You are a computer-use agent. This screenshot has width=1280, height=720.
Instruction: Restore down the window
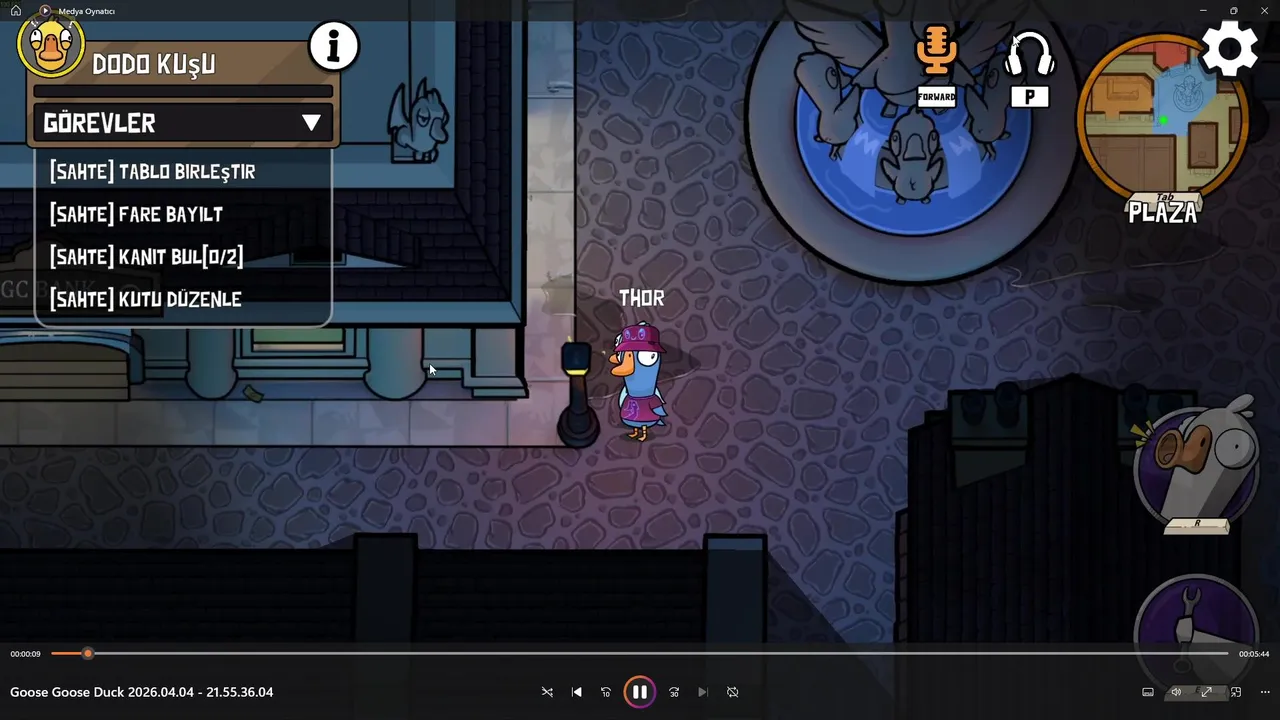coord(1234,11)
